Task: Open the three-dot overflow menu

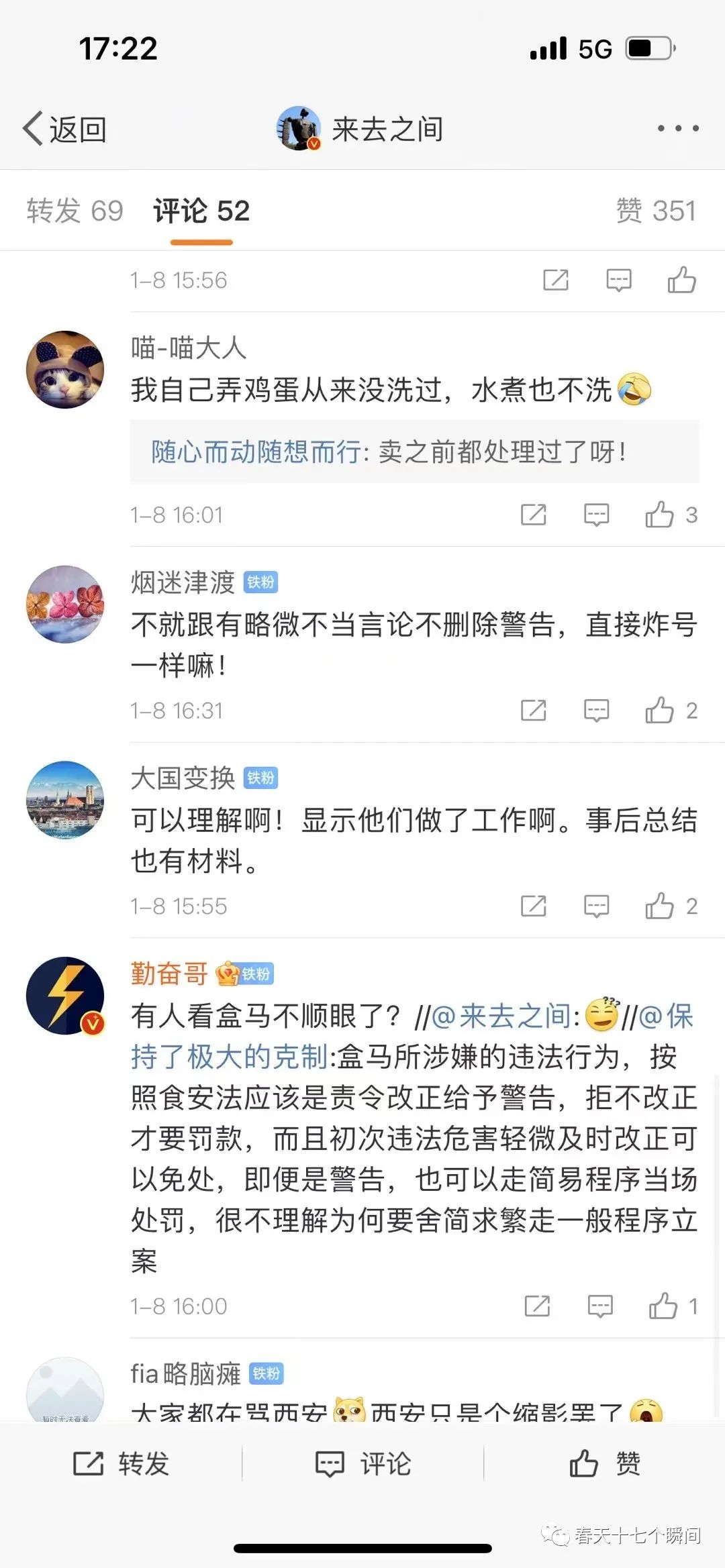Action: (x=677, y=128)
